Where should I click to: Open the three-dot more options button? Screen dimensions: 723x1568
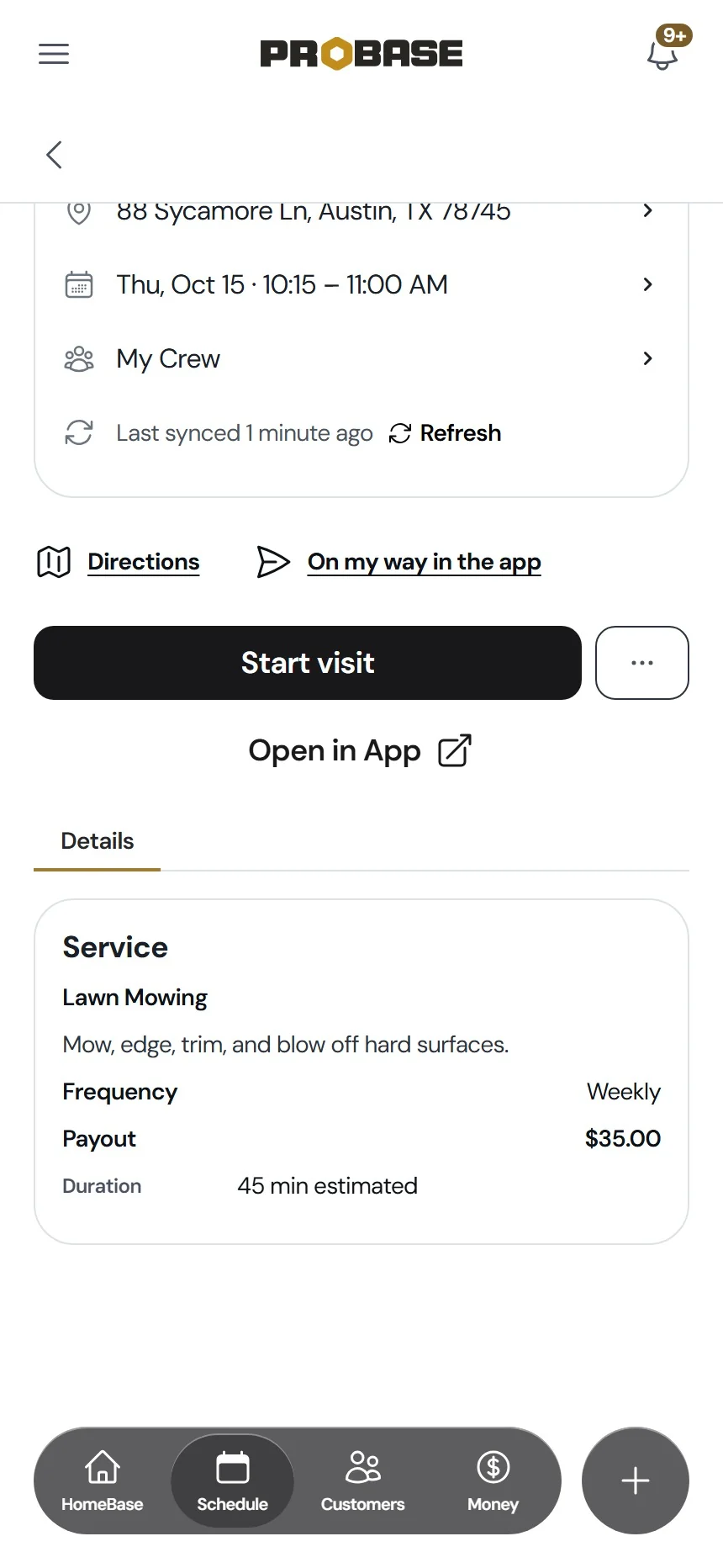pos(642,663)
